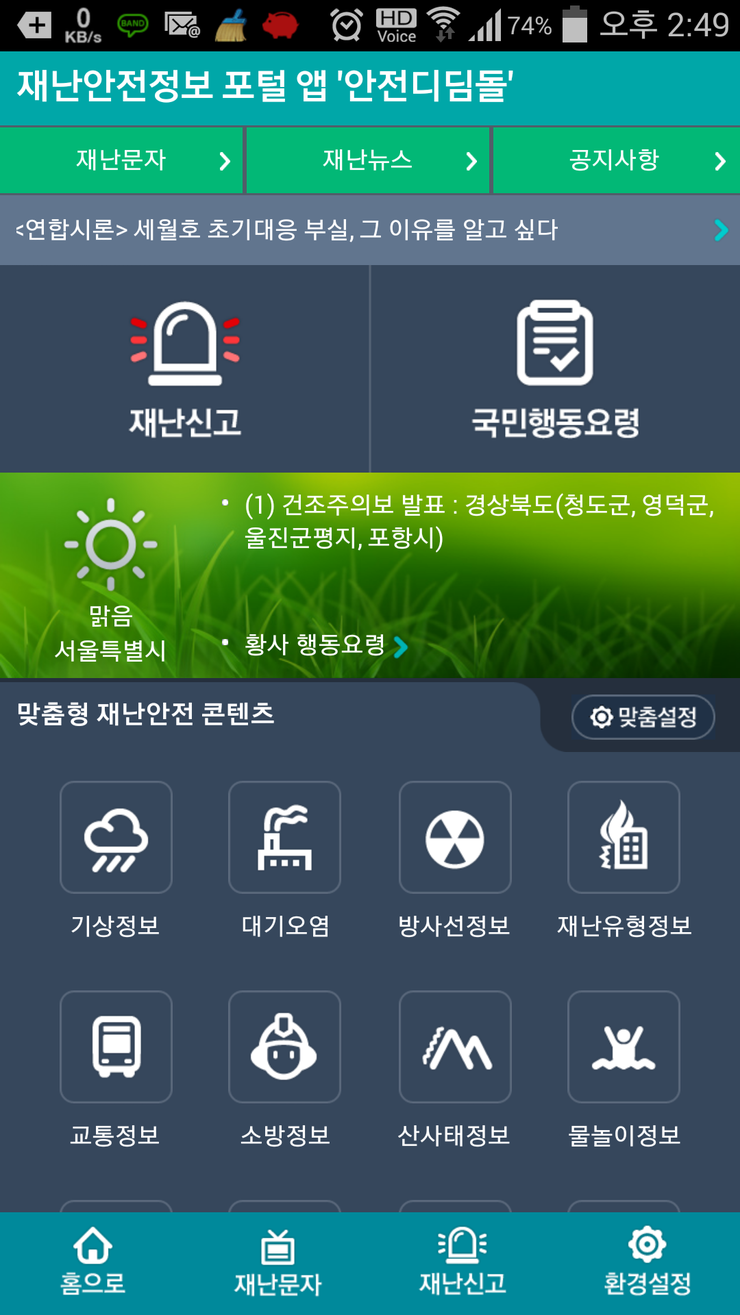Switch to 재난문자 in bottom bar
Image resolution: width=740 pixels, height=1315 pixels.
(278, 1263)
